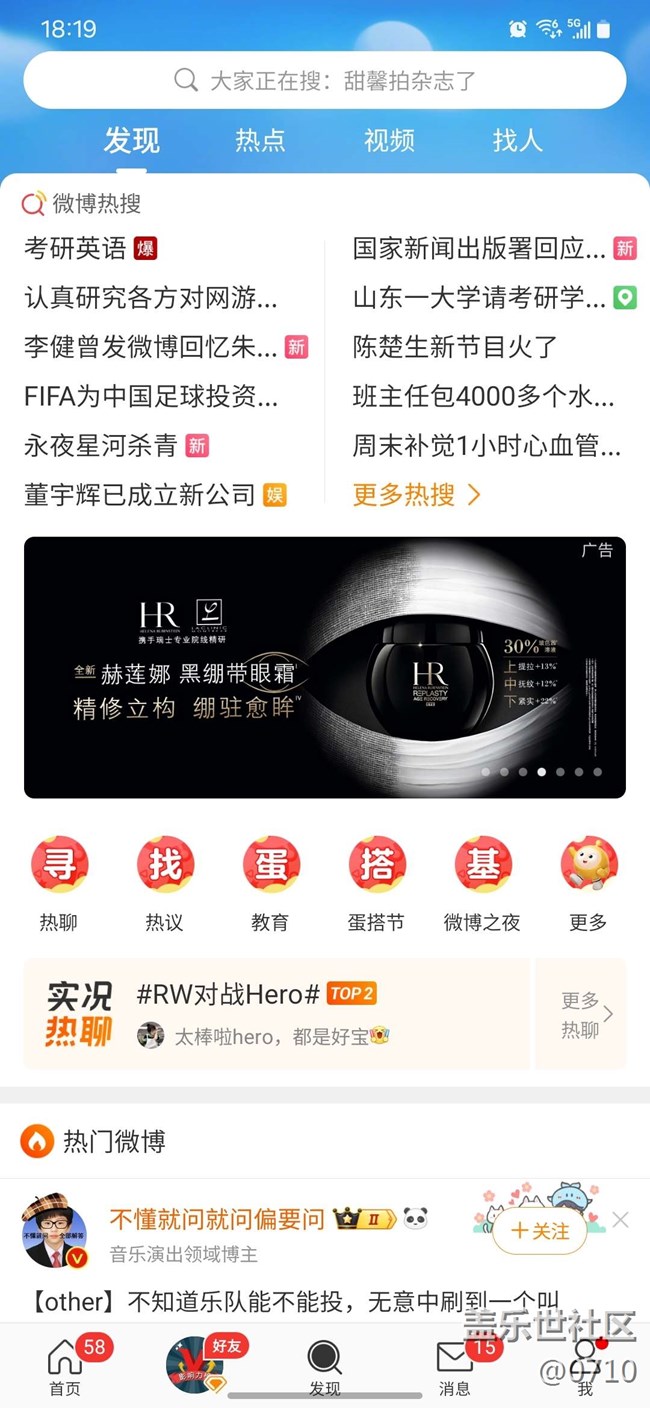Open hot search 考研英语

(x=76, y=248)
